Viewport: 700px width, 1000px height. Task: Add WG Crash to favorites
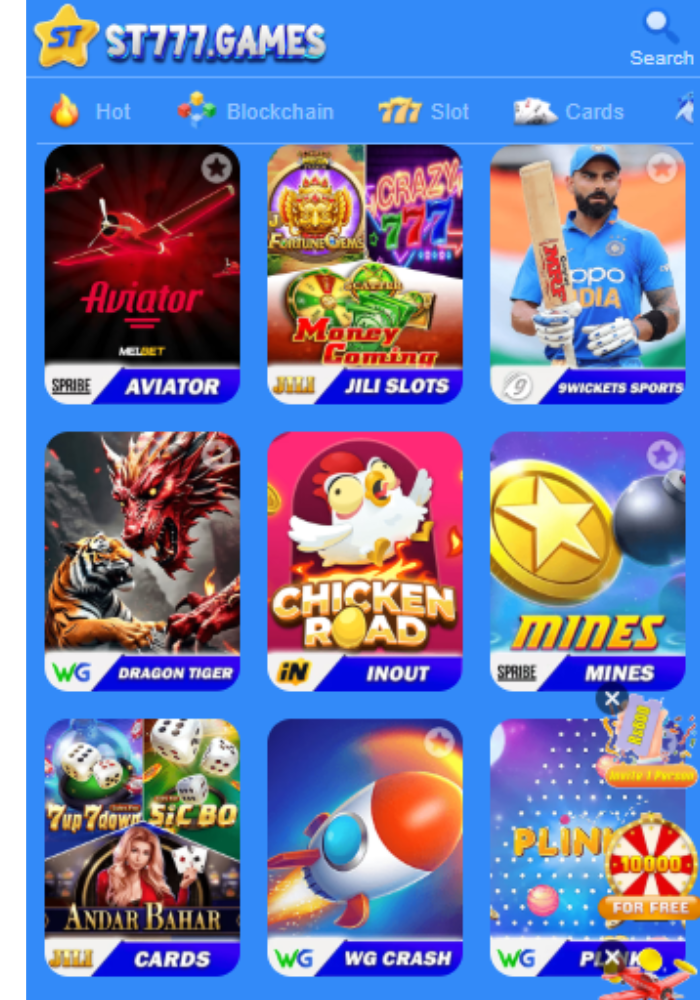[x=439, y=742]
